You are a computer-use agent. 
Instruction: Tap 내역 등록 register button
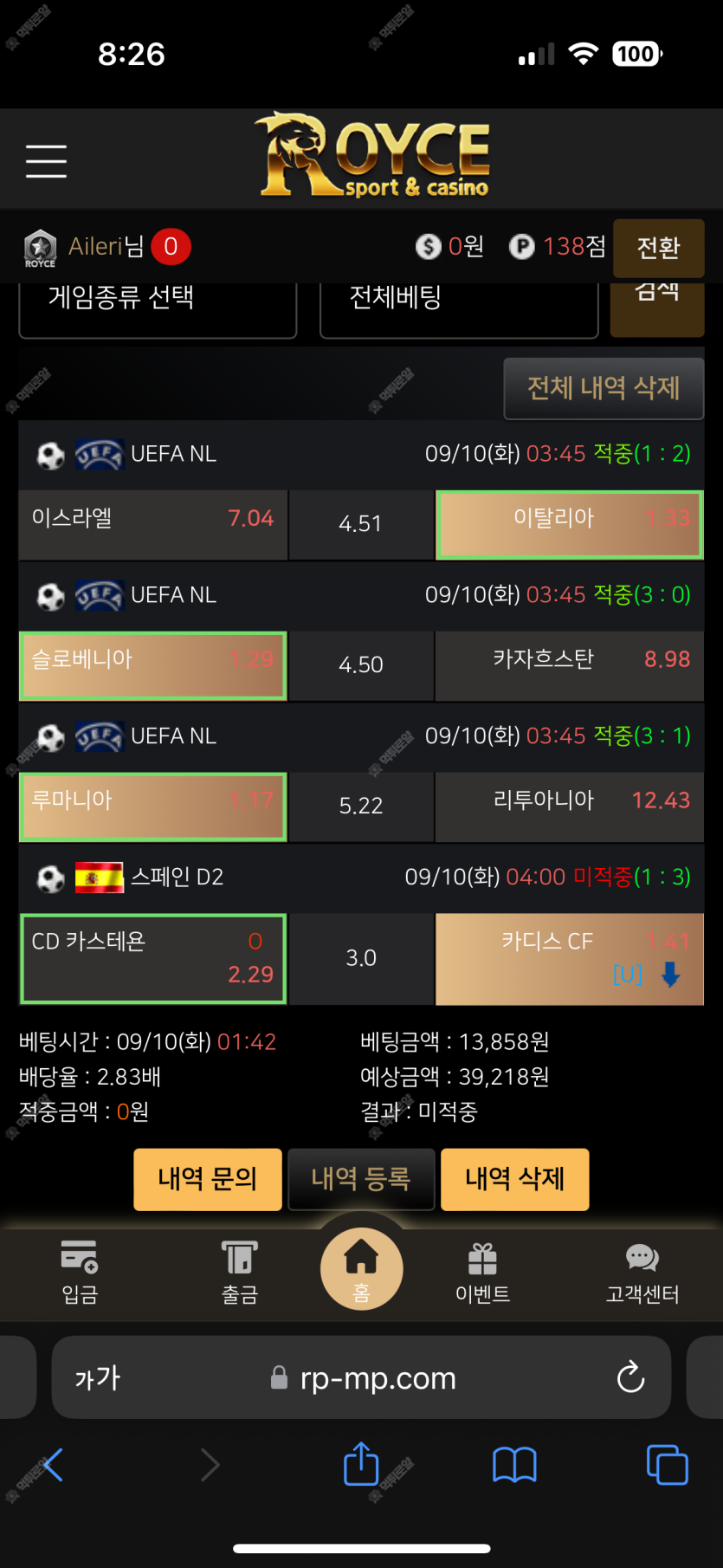[361, 1179]
